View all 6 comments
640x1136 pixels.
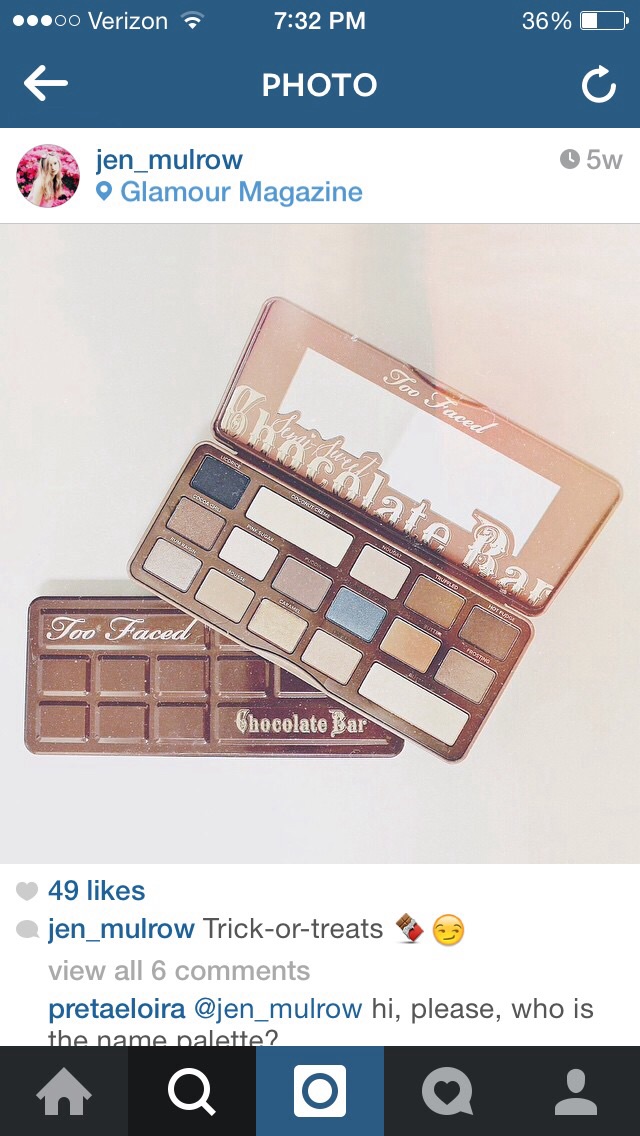pyautogui.click(x=179, y=970)
